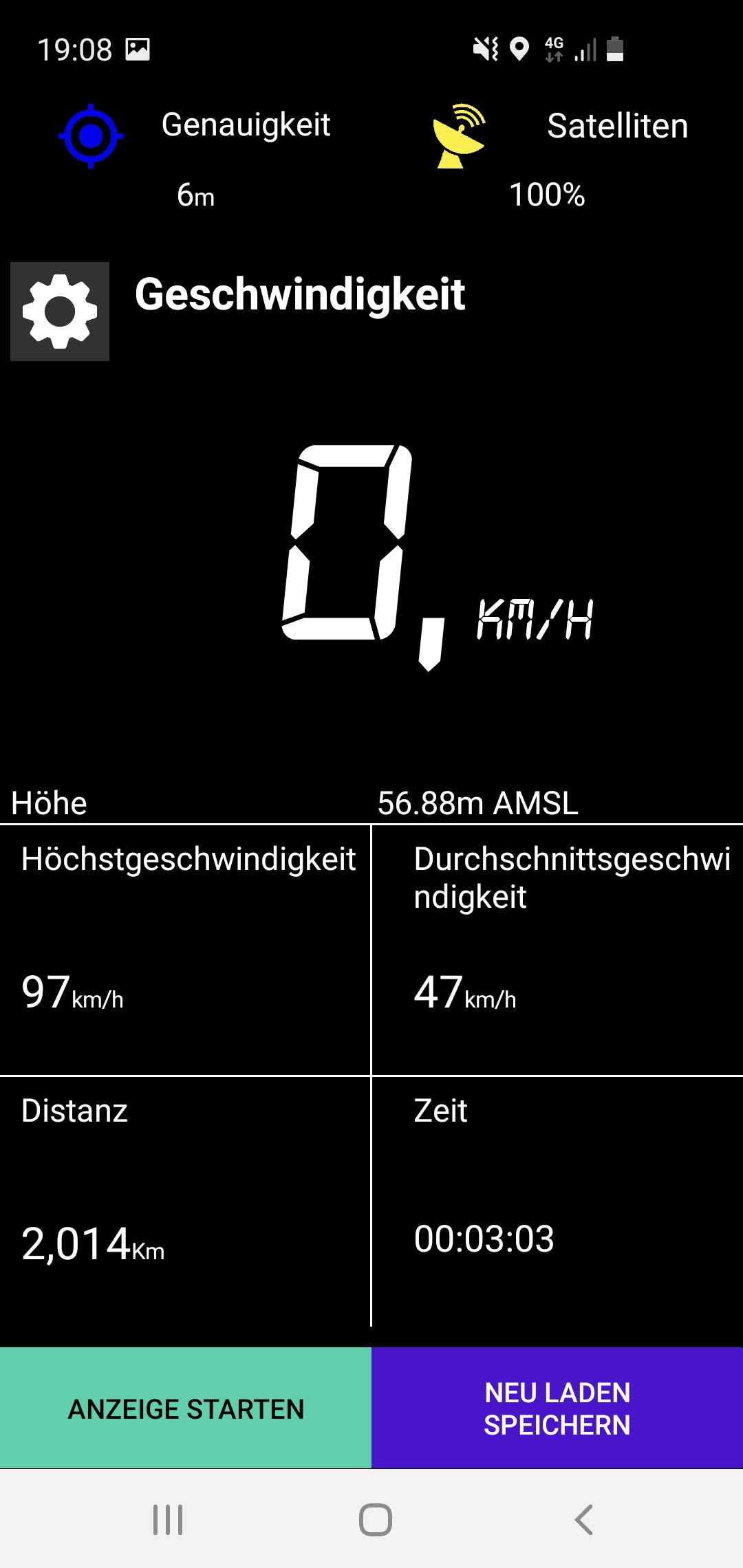Open the settings gear icon
The height and width of the screenshot is (1568, 743).
(x=60, y=312)
